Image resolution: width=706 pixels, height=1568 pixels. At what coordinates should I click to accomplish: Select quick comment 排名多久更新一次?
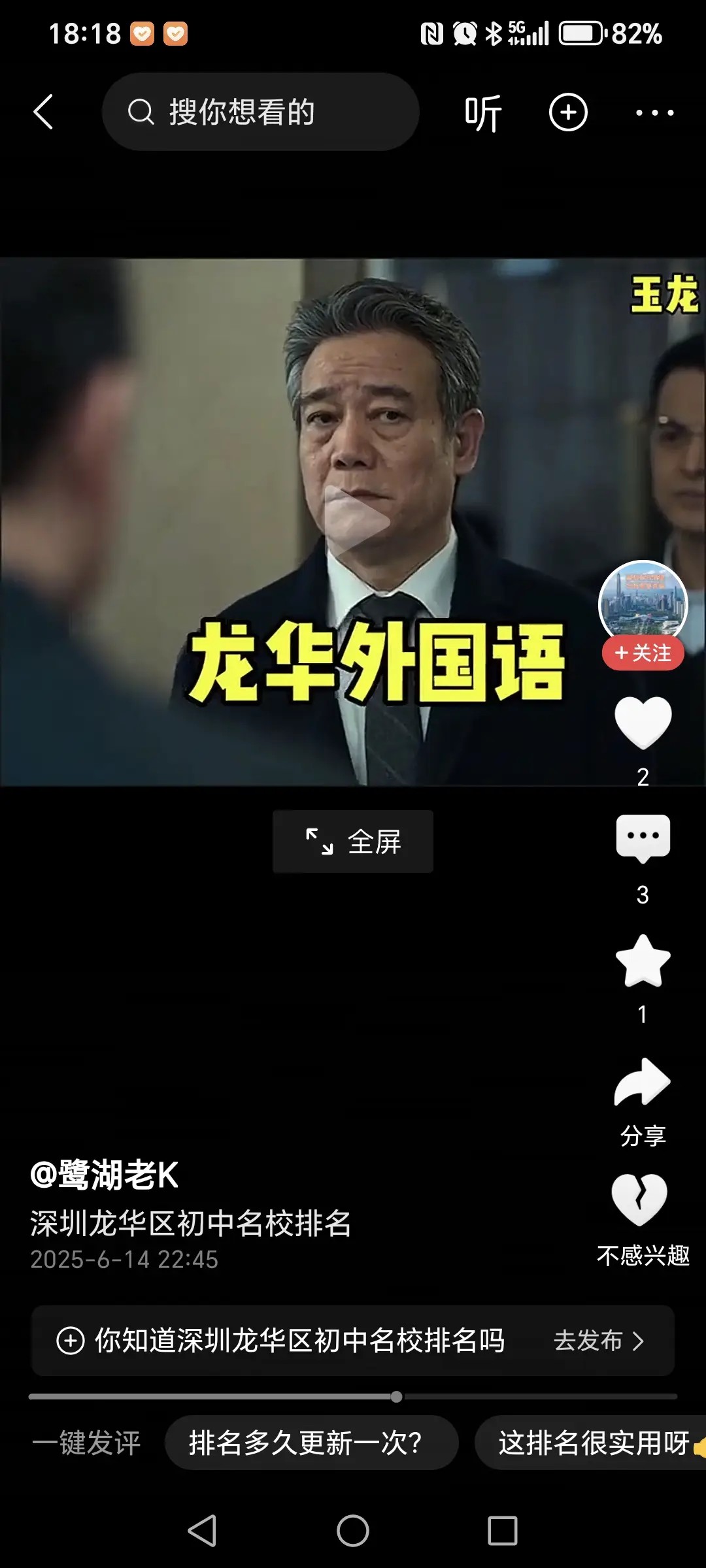[311, 1443]
